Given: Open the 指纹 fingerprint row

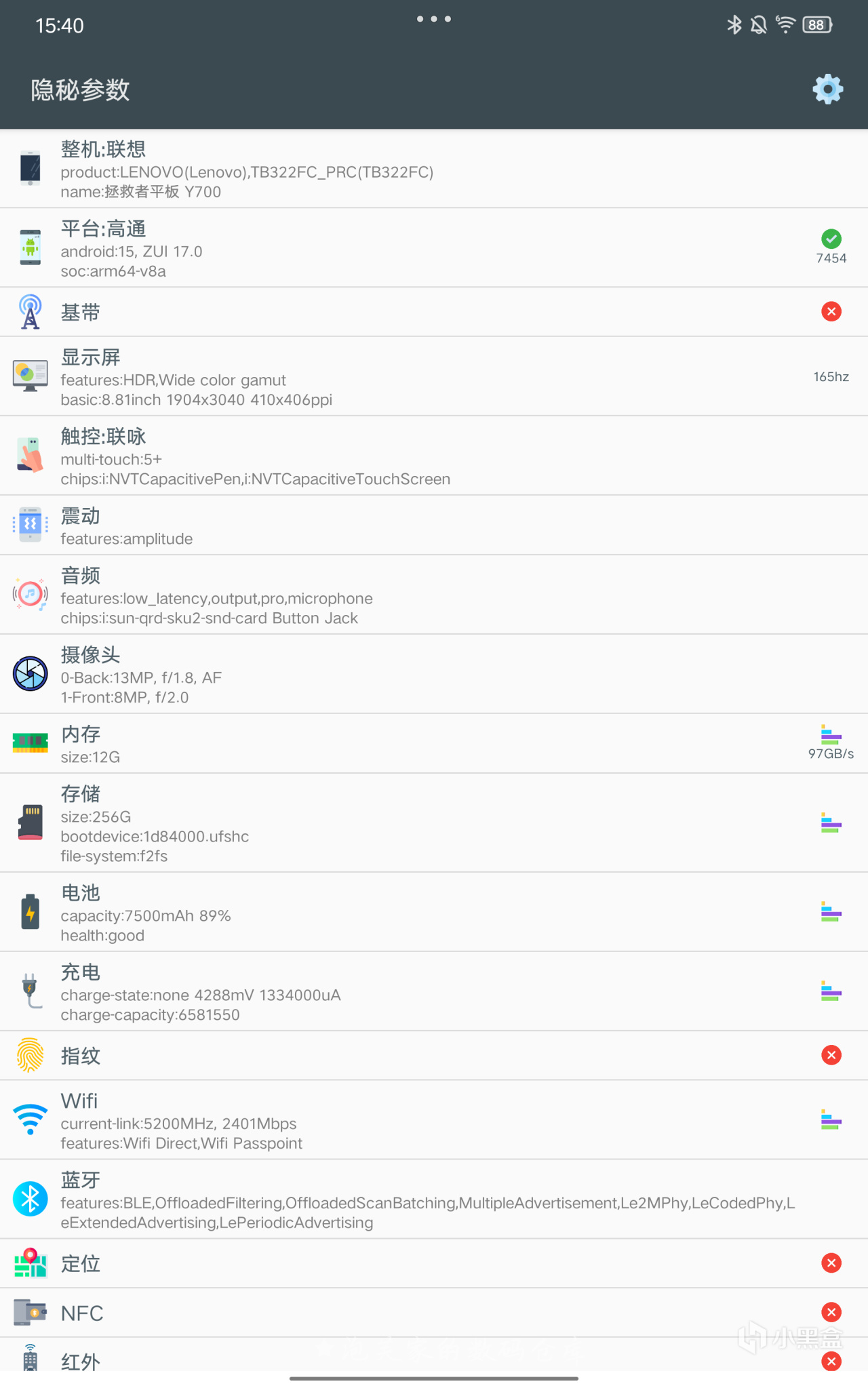Looking at the screenshot, I should tap(434, 1056).
